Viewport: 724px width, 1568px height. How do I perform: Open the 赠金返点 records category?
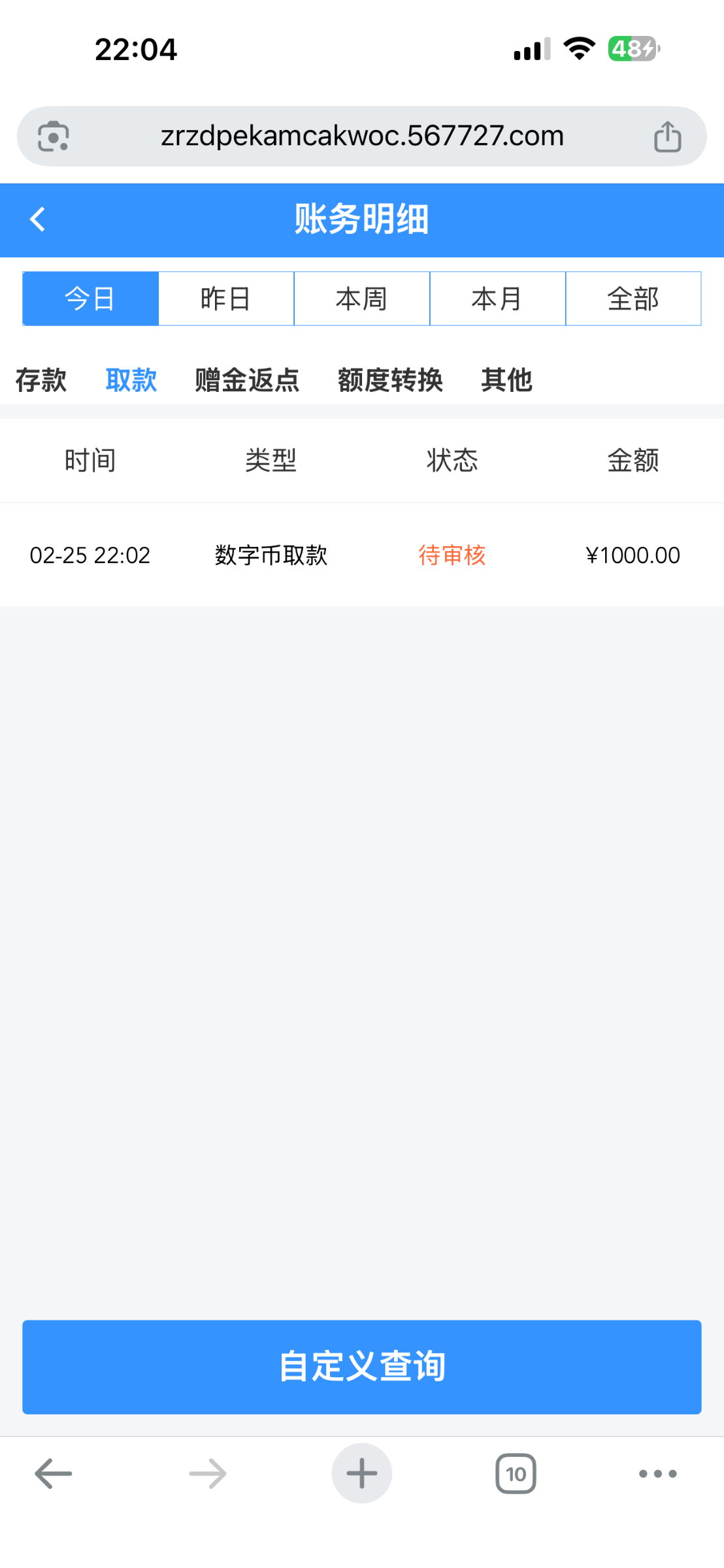(x=246, y=380)
